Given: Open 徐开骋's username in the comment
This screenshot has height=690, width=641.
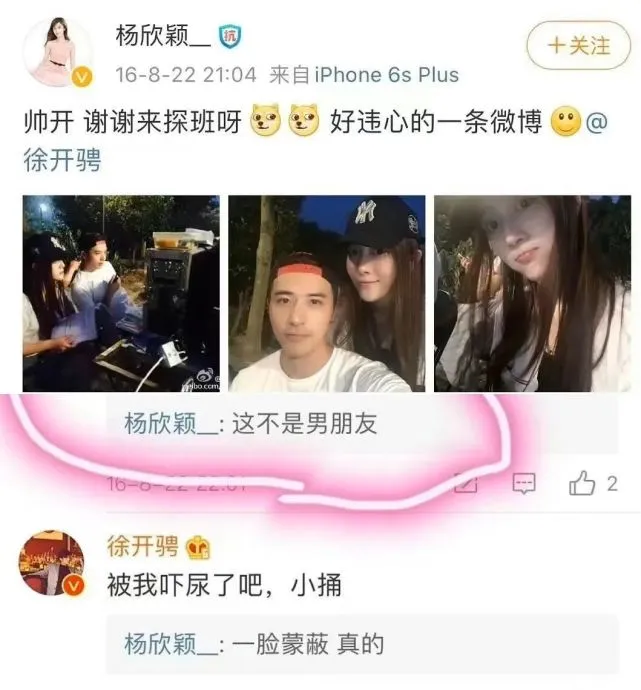Looking at the screenshot, I should pyautogui.click(x=143, y=546).
